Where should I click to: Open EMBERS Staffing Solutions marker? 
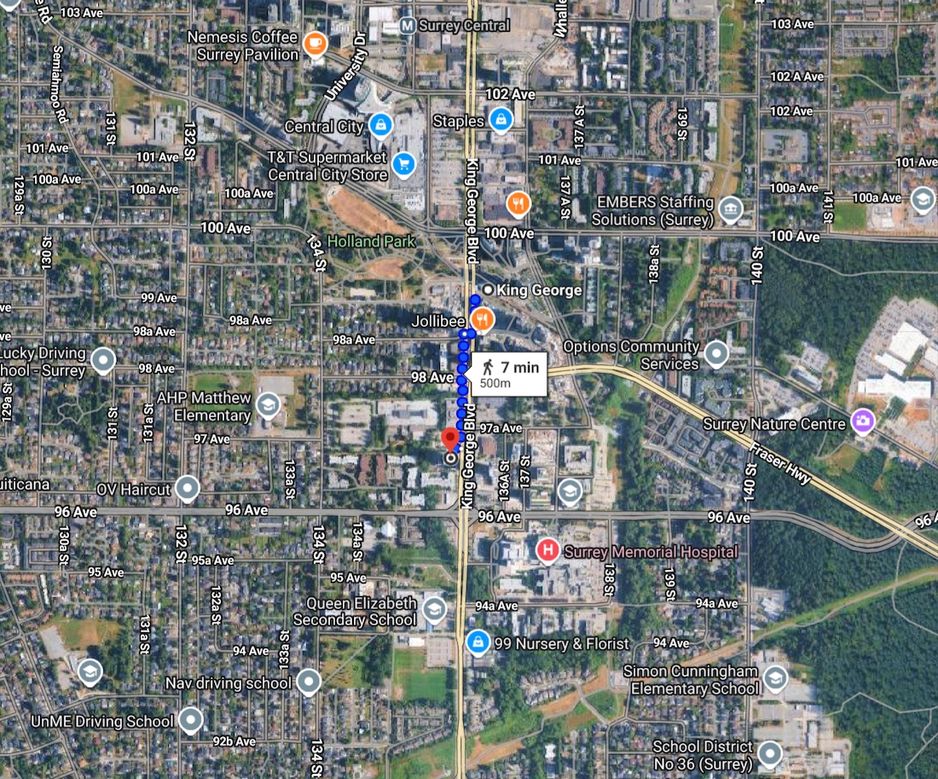731,209
